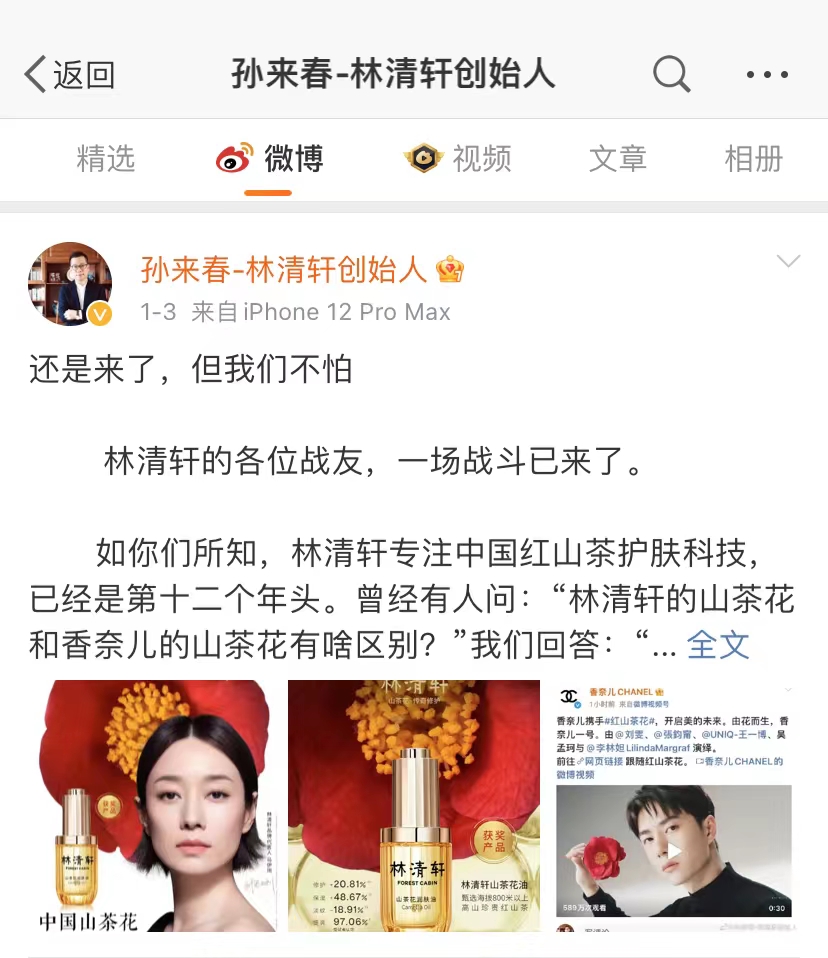Go back using the 返回 arrow
Screen dimensions: 828x958
pos(68,75)
